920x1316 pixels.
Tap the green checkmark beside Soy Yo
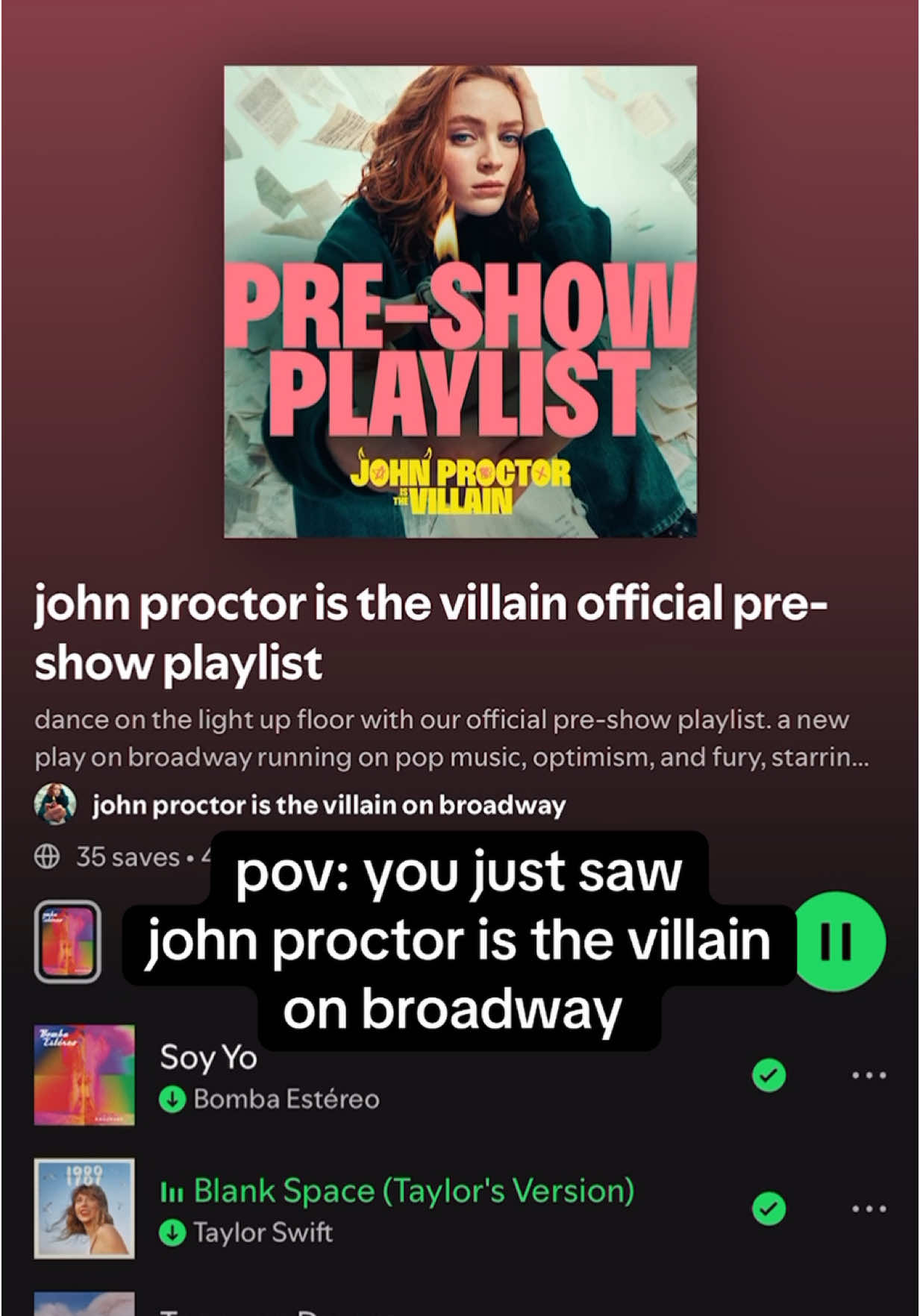pyautogui.click(x=769, y=1075)
